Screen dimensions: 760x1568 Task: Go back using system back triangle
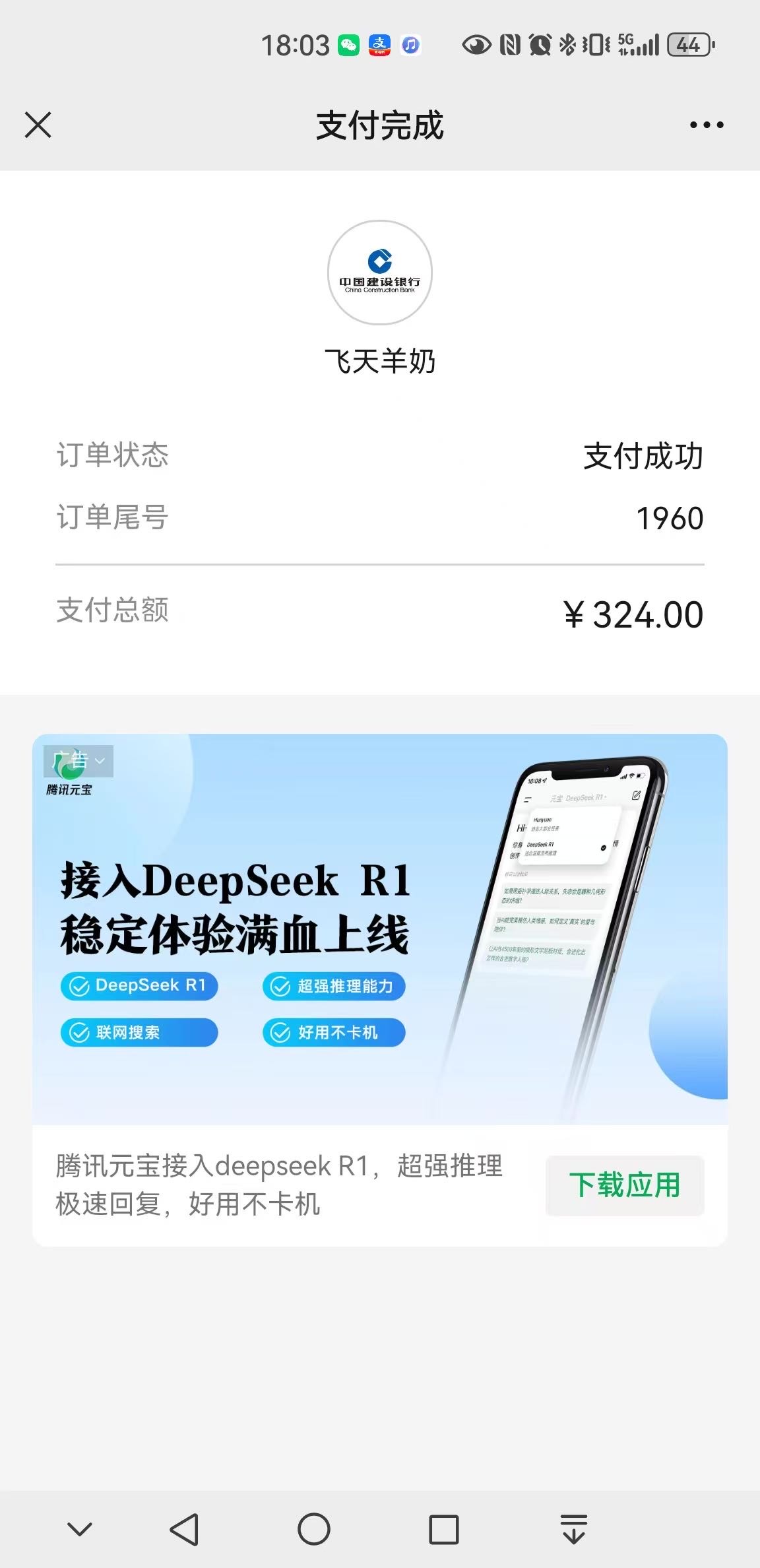184,1529
